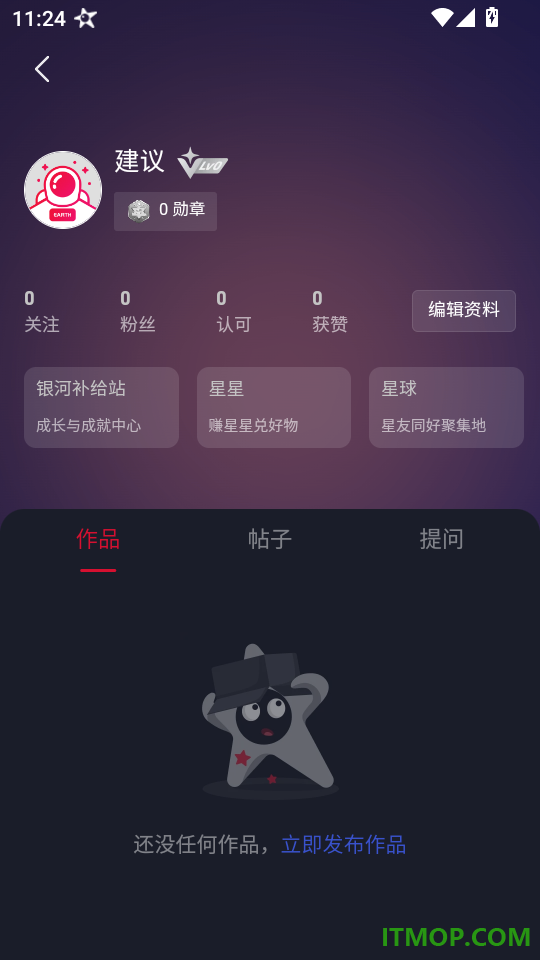The height and width of the screenshot is (960, 540).
Task: Open the profile avatar picture
Action: [63, 190]
